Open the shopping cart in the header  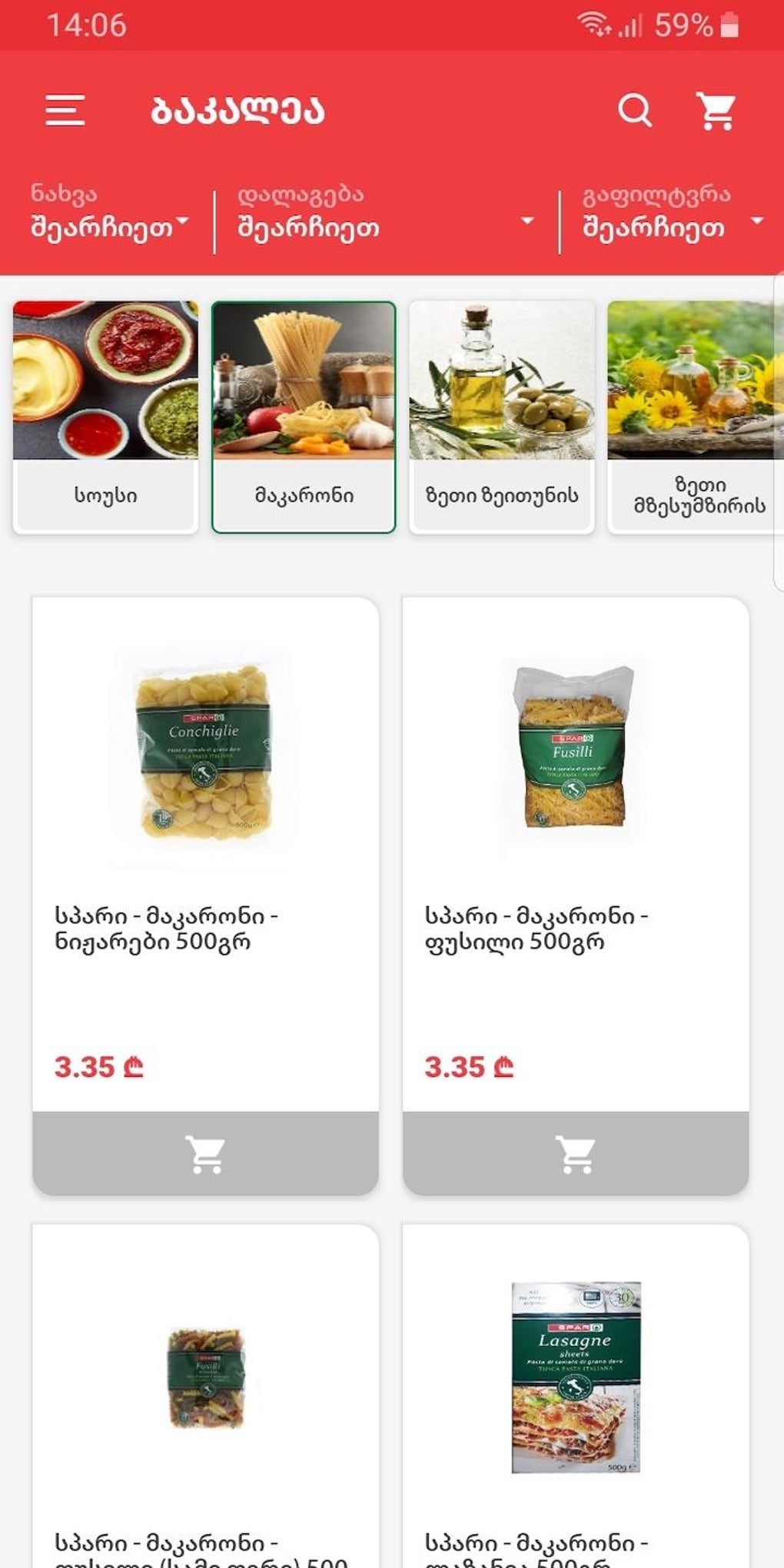(x=716, y=110)
